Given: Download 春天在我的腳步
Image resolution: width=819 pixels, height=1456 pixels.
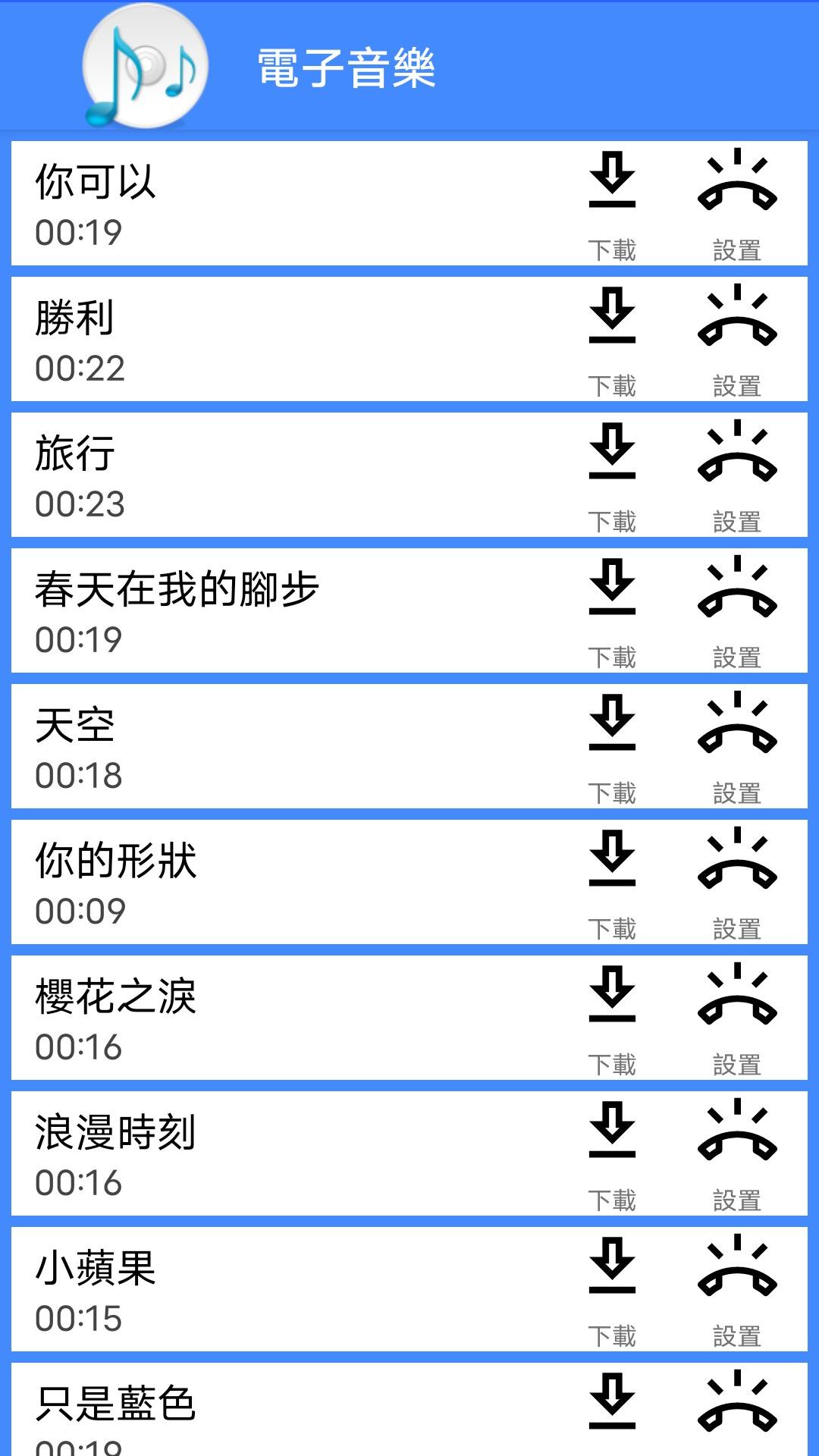Looking at the screenshot, I should 612,610.
